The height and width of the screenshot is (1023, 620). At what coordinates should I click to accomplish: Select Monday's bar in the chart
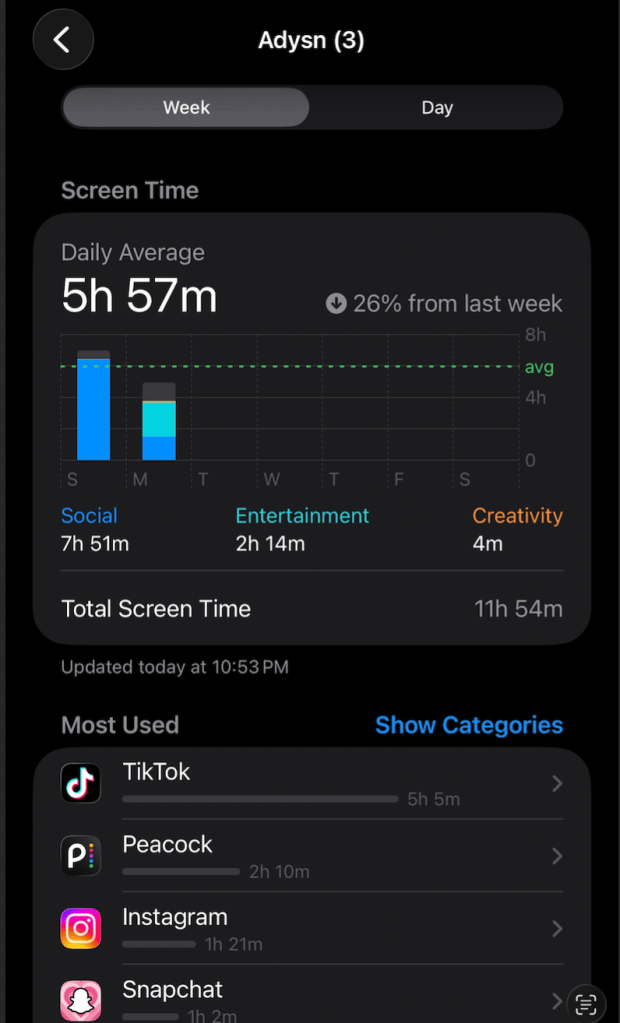(159, 421)
